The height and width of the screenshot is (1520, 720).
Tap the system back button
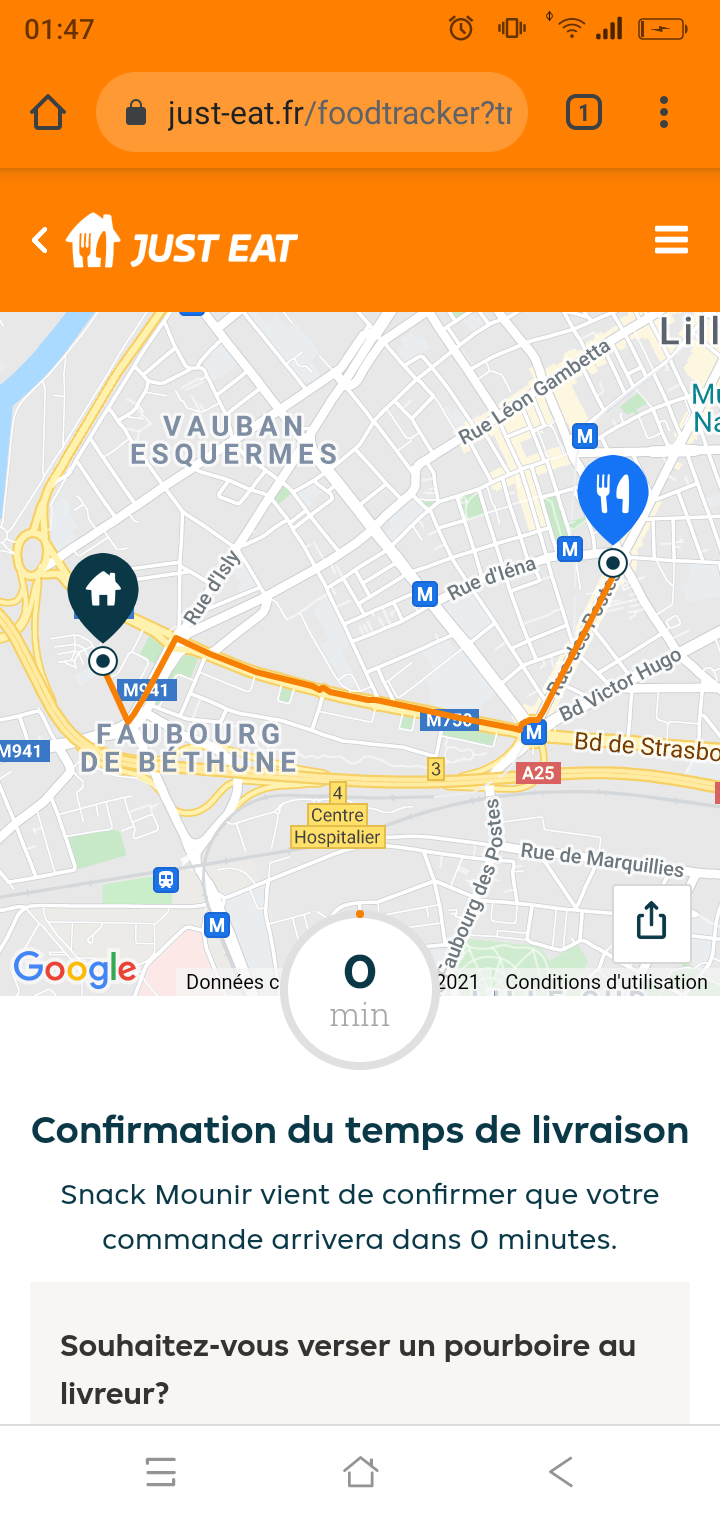[x=560, y=1472]
